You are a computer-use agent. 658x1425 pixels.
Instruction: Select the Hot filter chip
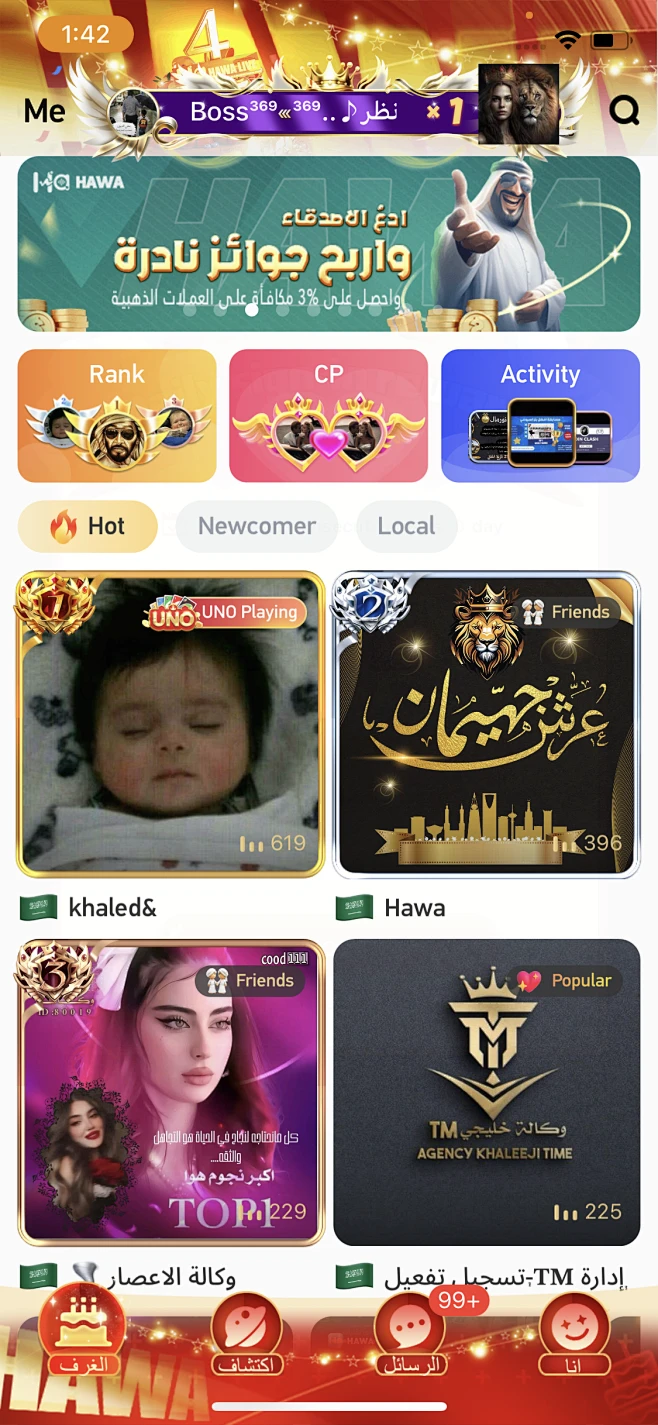(88, 526)
